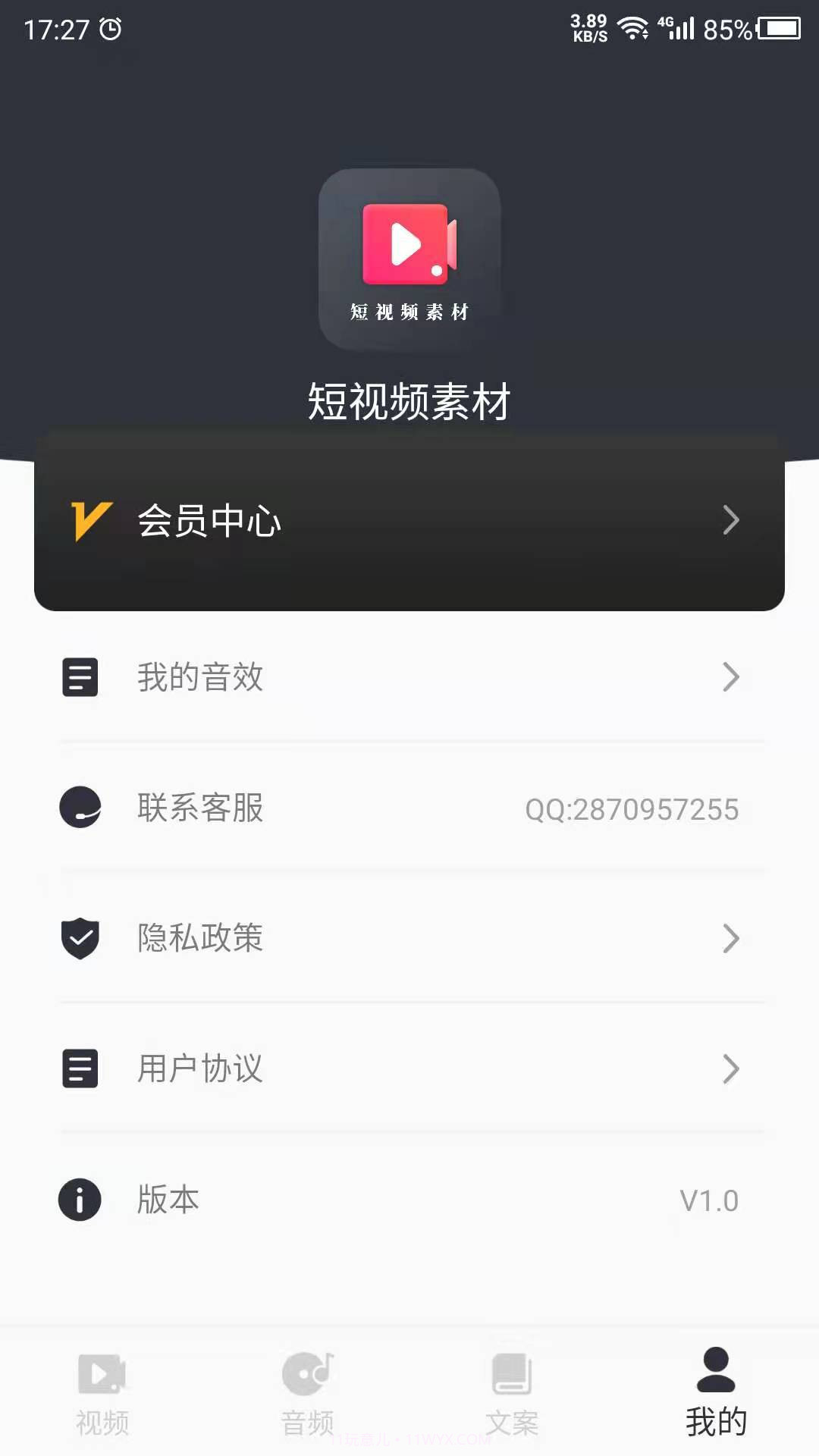Tap the 版本 info icon
The width and height of the screenshot is (819, 1456).
pyautogui.click(x=79, y=1200)
